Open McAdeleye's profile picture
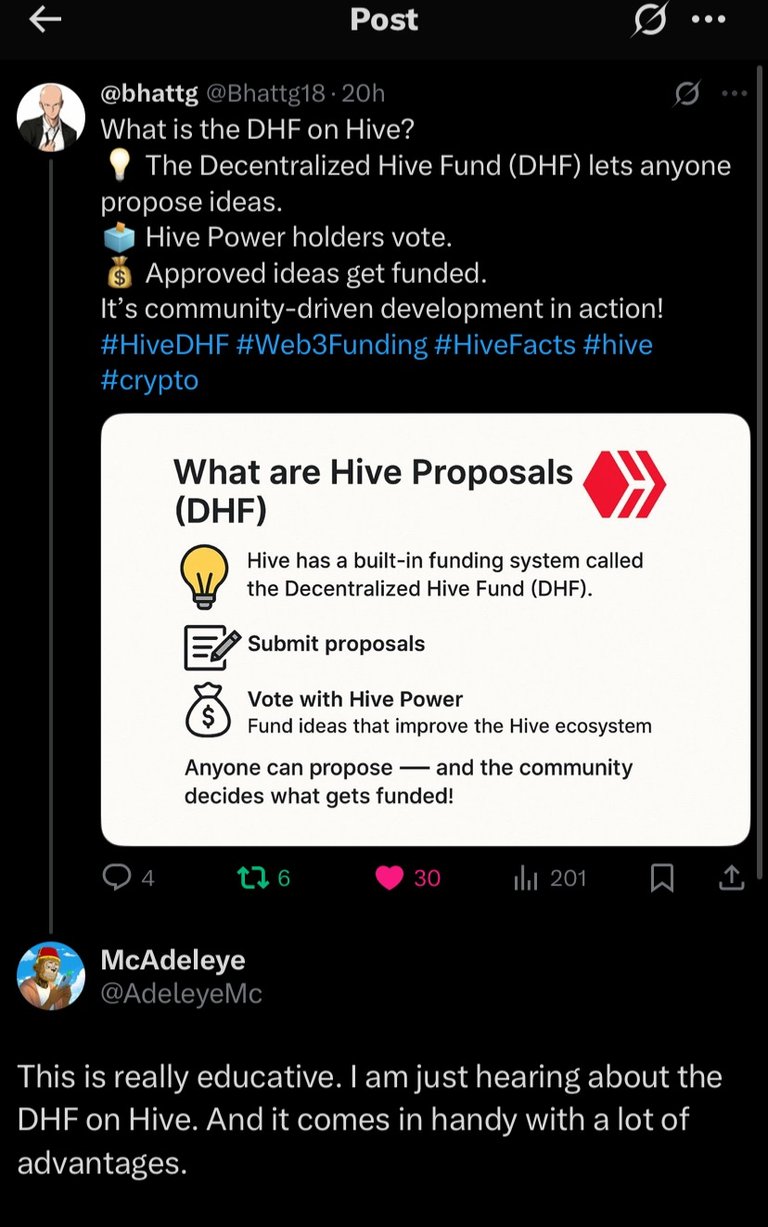768x1227 pixels. coord(51,975)
